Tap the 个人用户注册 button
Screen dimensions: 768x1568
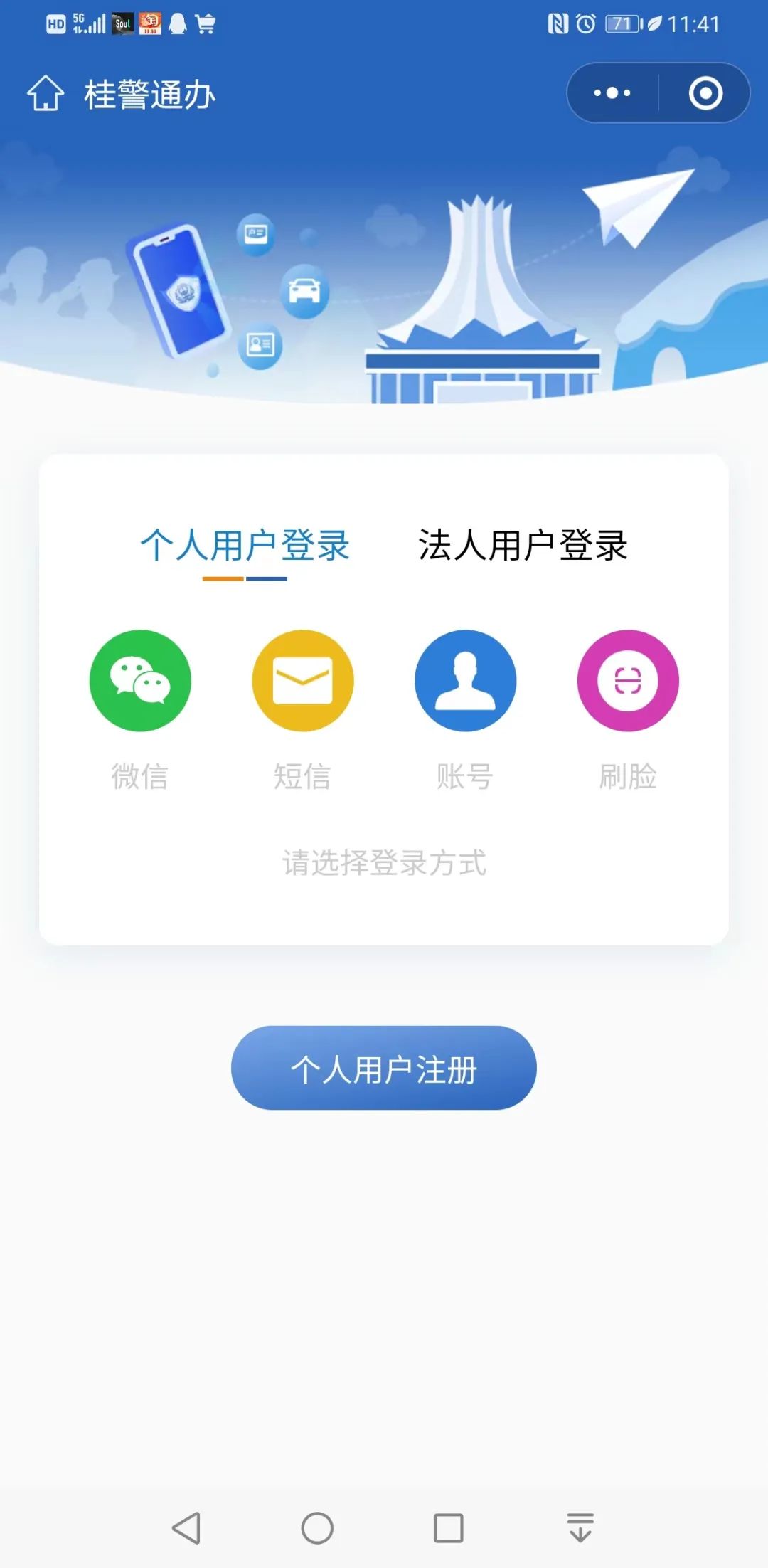click(383, 1068)
